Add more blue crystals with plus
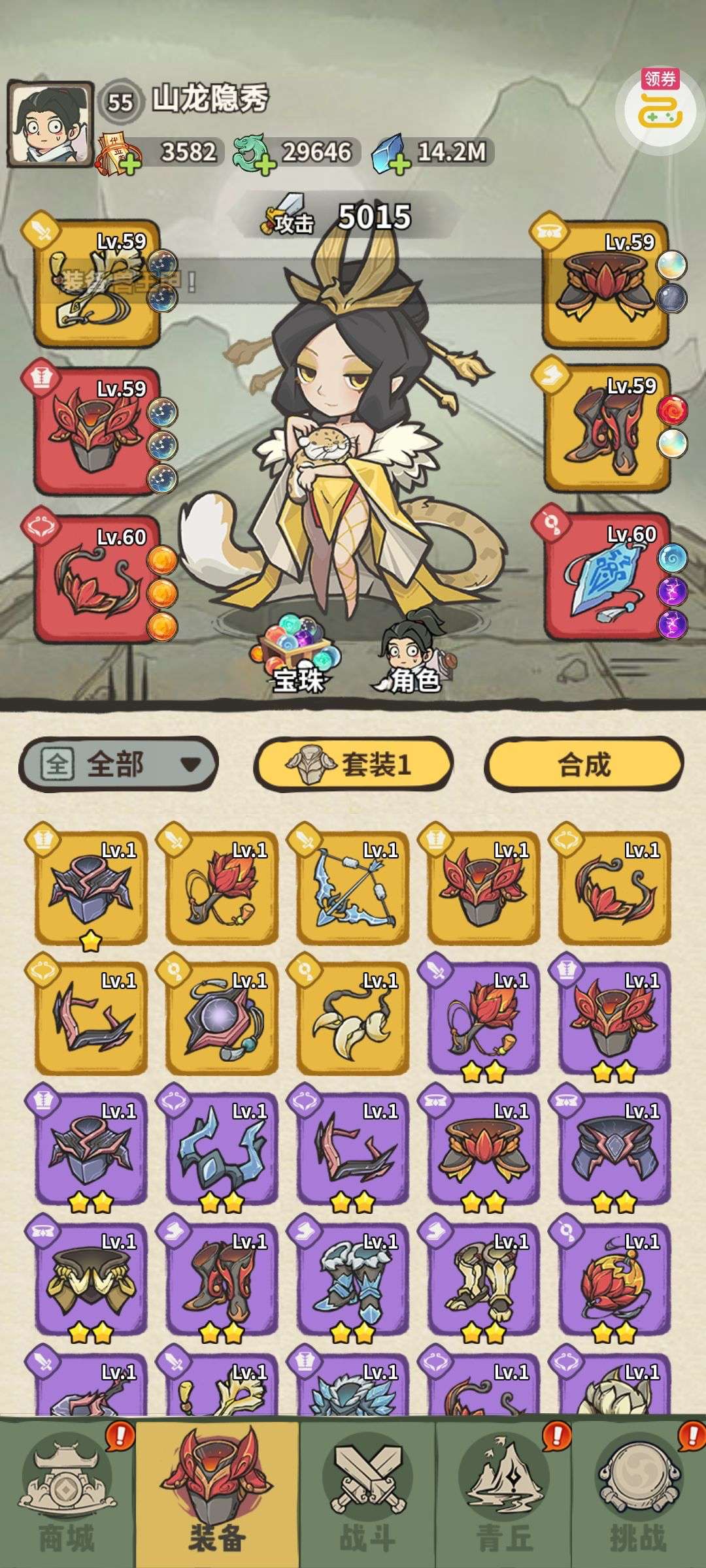Viewport: 706px width, 1568px height. 399,163
